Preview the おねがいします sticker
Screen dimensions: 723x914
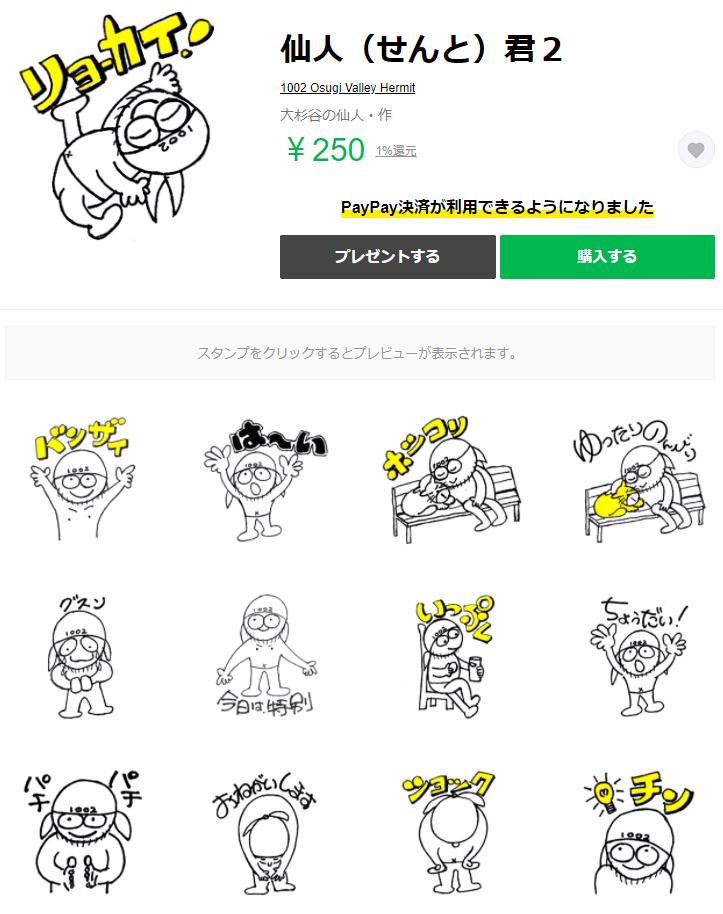point(267,832)
